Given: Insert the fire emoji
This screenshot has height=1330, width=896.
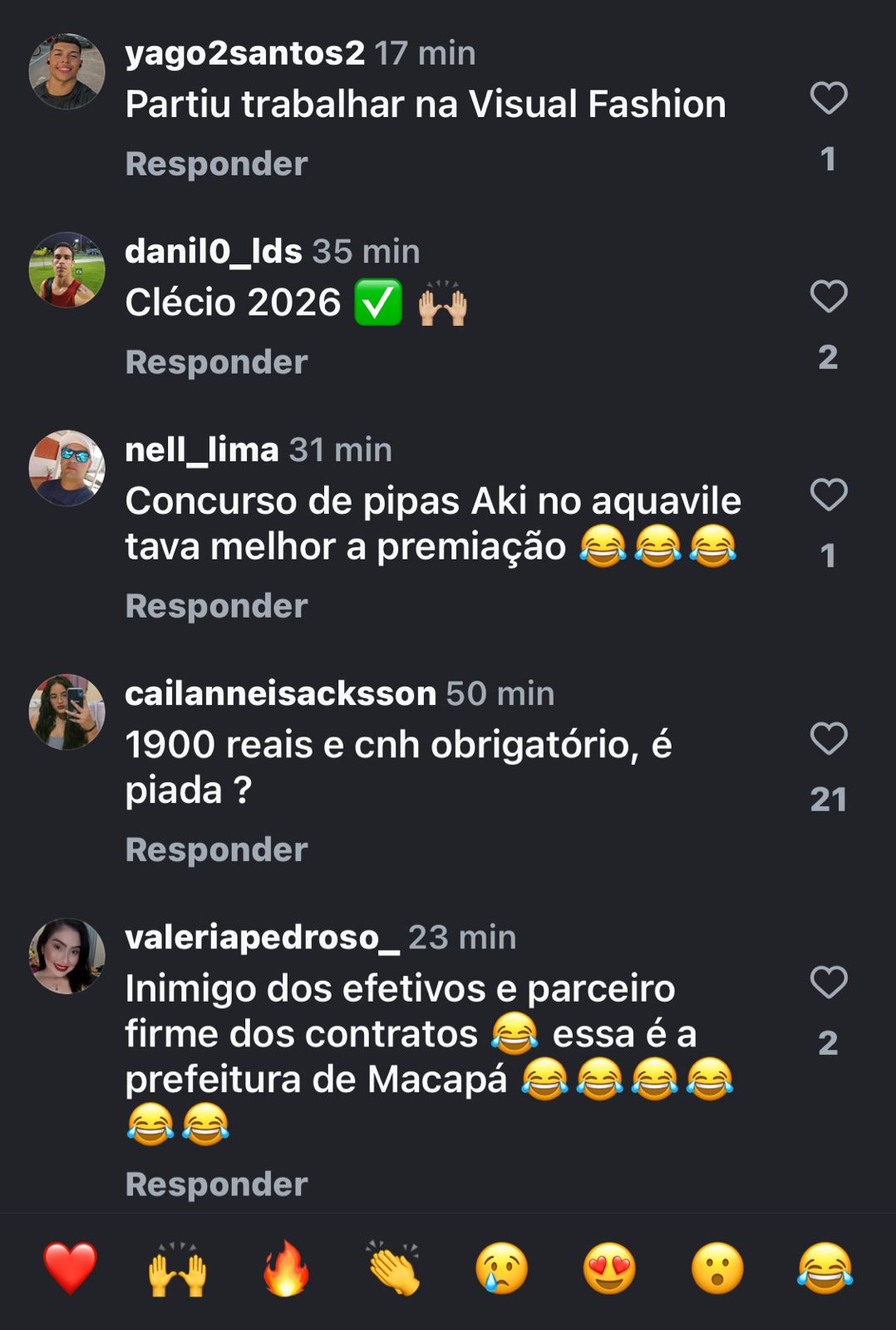Looking at the screenshot, I should coord(286,1268).
